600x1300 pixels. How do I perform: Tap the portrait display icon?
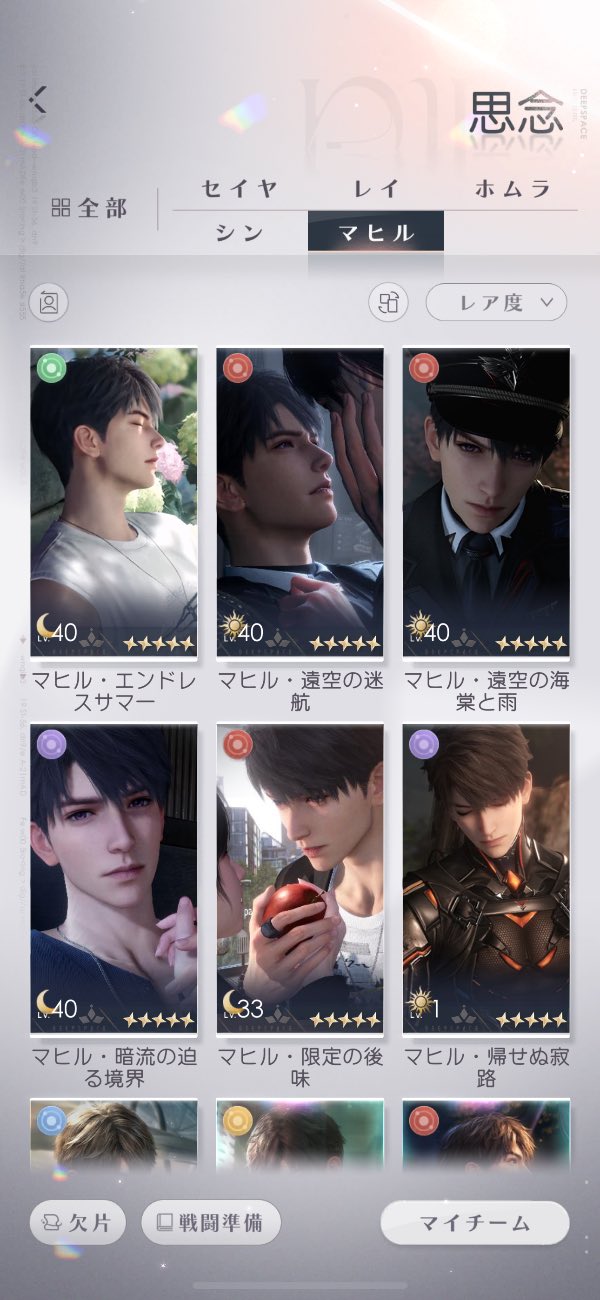click(x=48, y=302)
